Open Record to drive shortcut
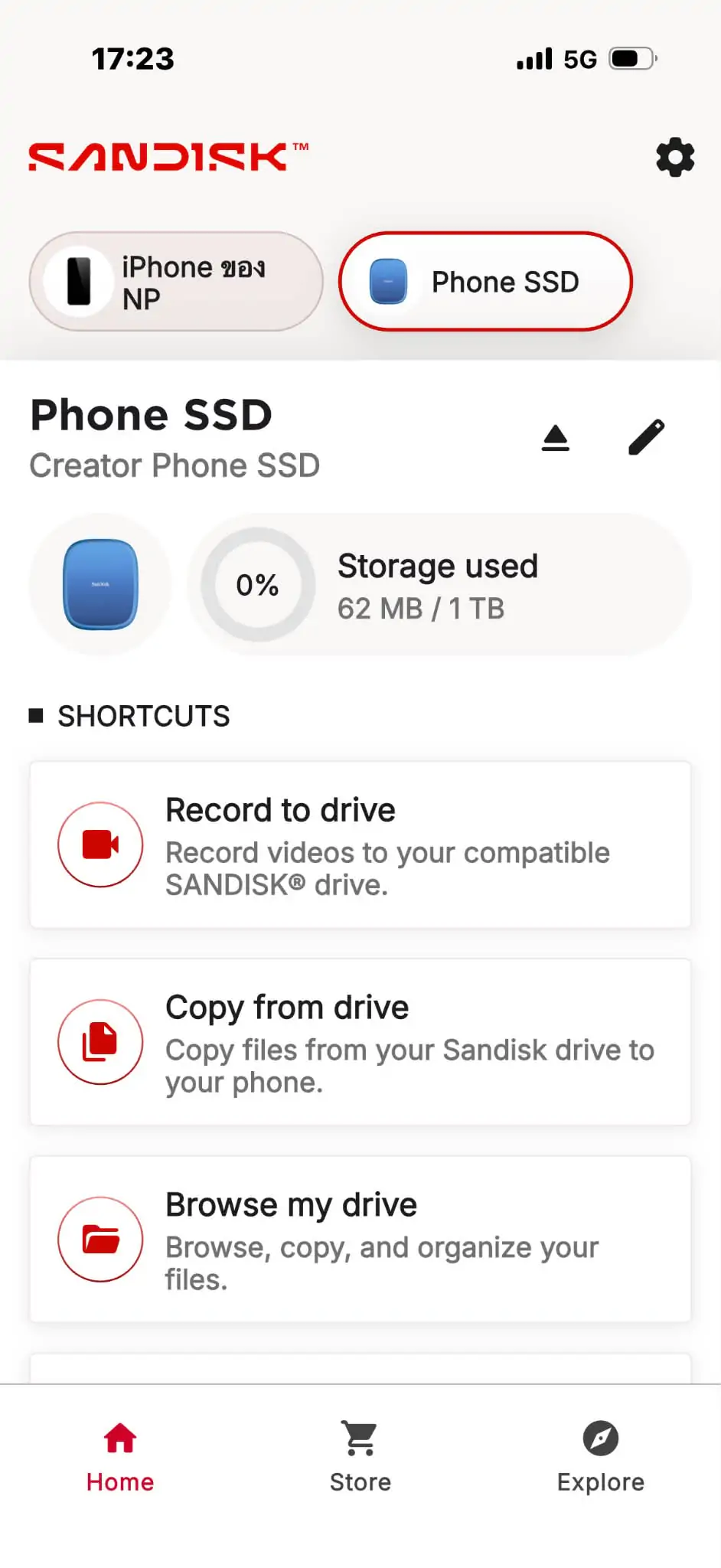Screen dimensions: 721x1568 pyautogui.click(x=360, y=845)
